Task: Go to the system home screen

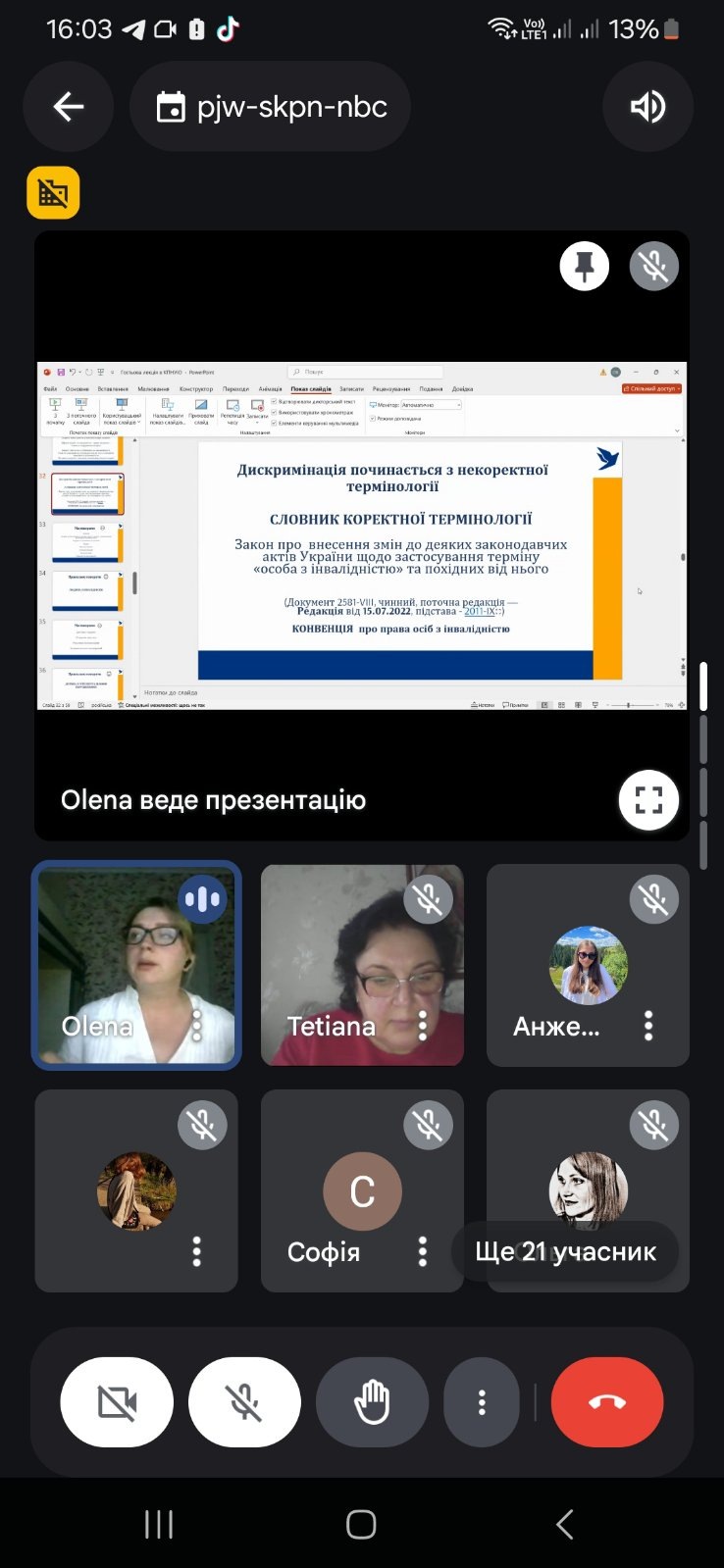Action: pyautogui.click(x=361, y=1524)
